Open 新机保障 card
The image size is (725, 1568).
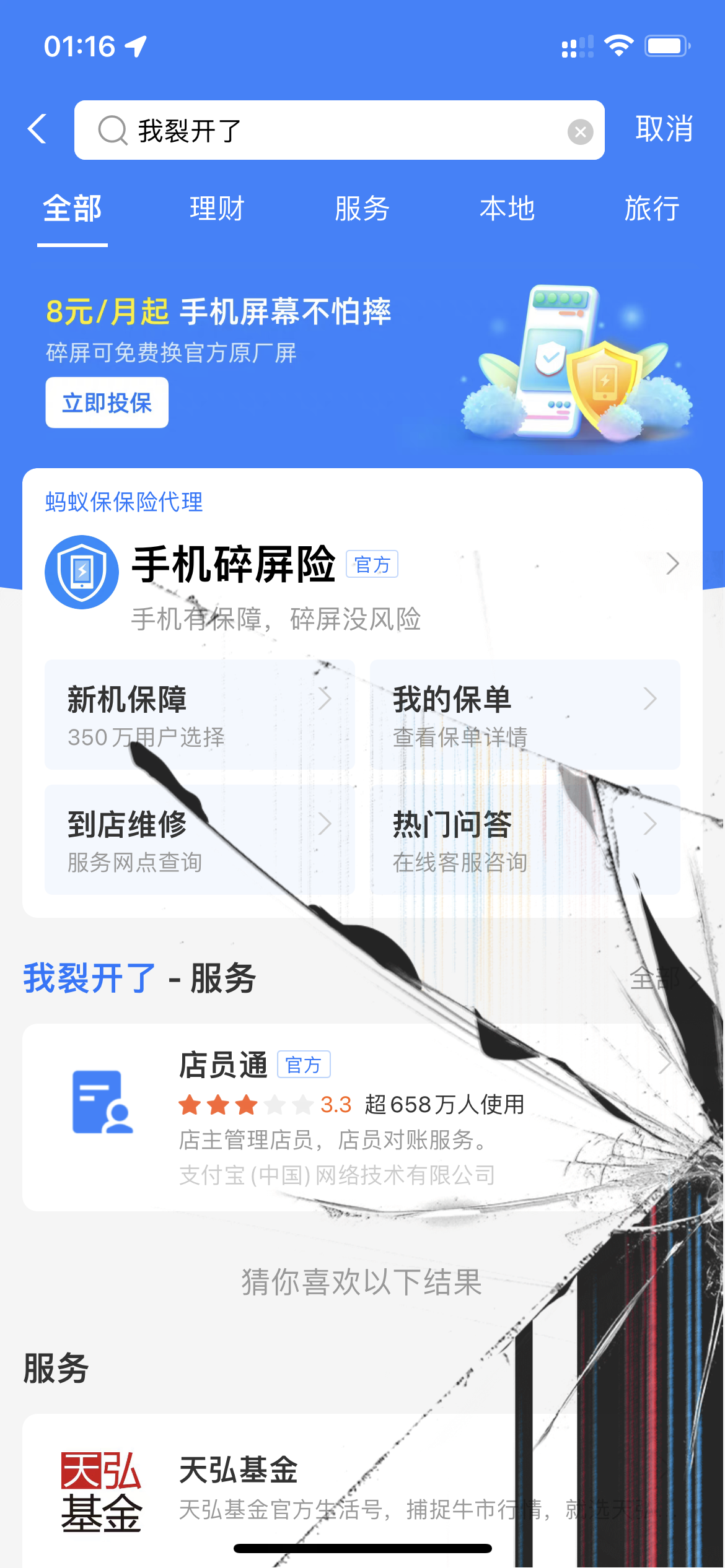200,715
